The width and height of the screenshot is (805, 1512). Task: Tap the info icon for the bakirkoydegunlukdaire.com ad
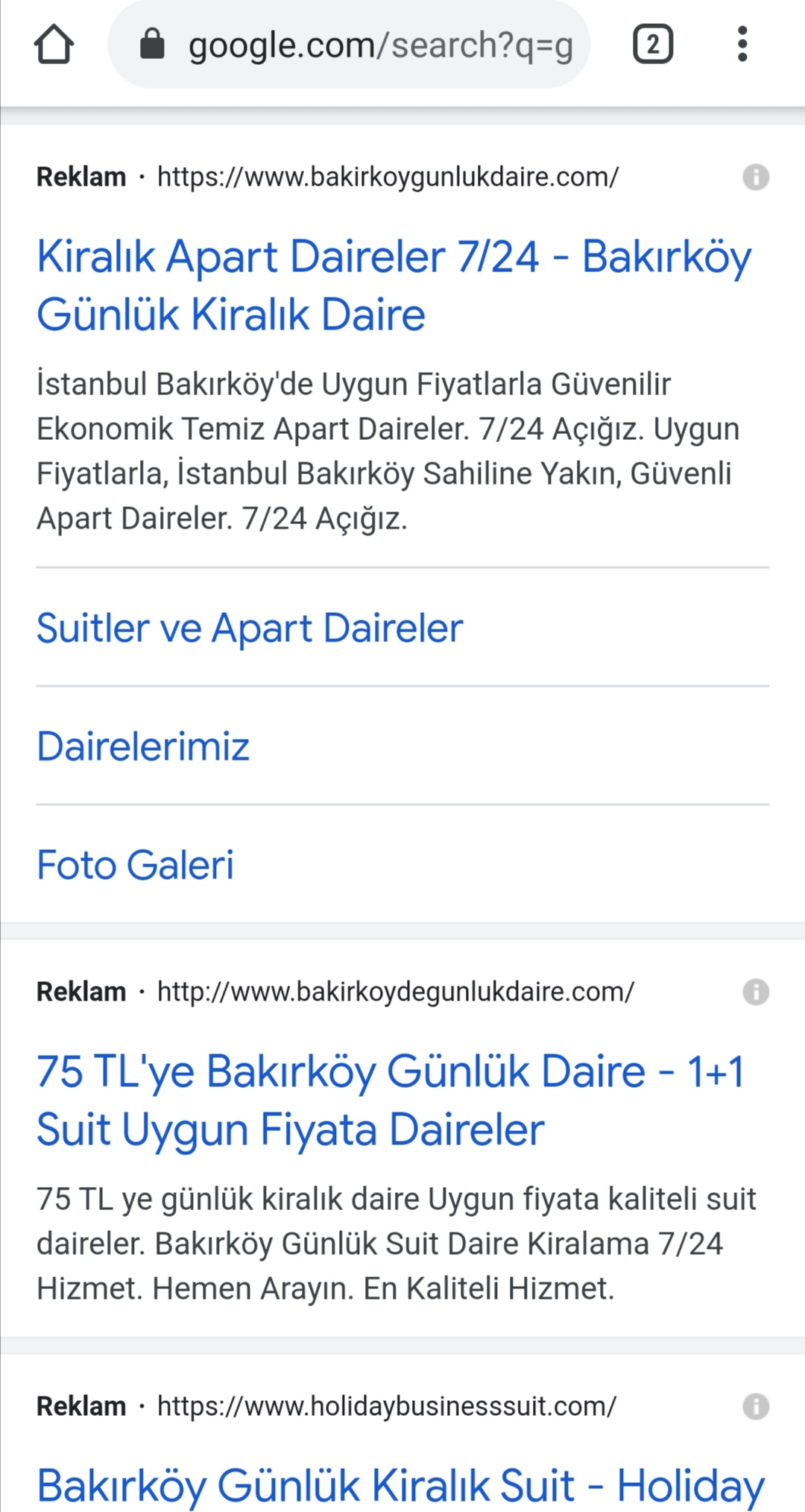click(756, 992)
